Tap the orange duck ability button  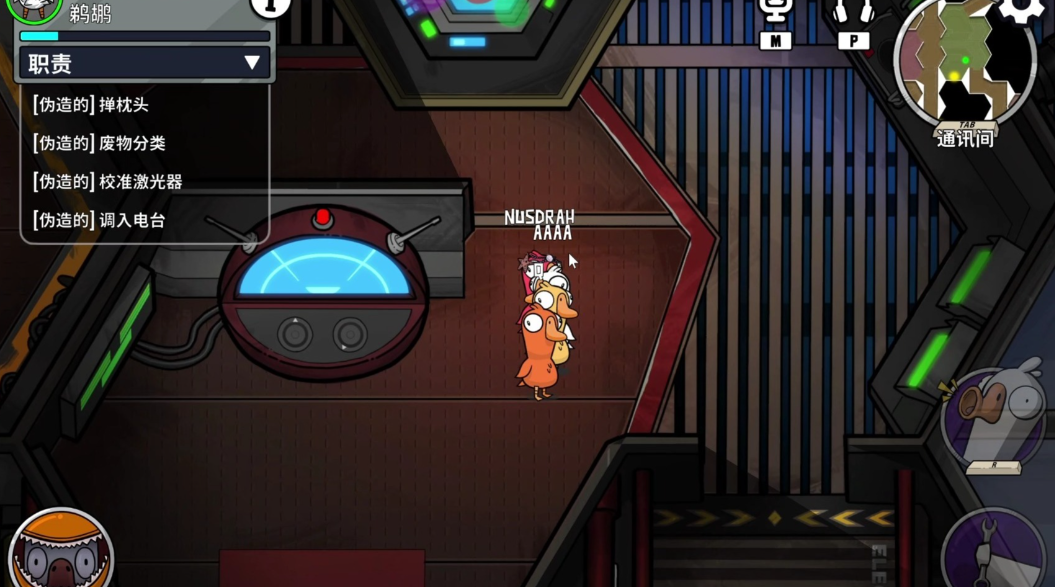[x=60, y=553]
